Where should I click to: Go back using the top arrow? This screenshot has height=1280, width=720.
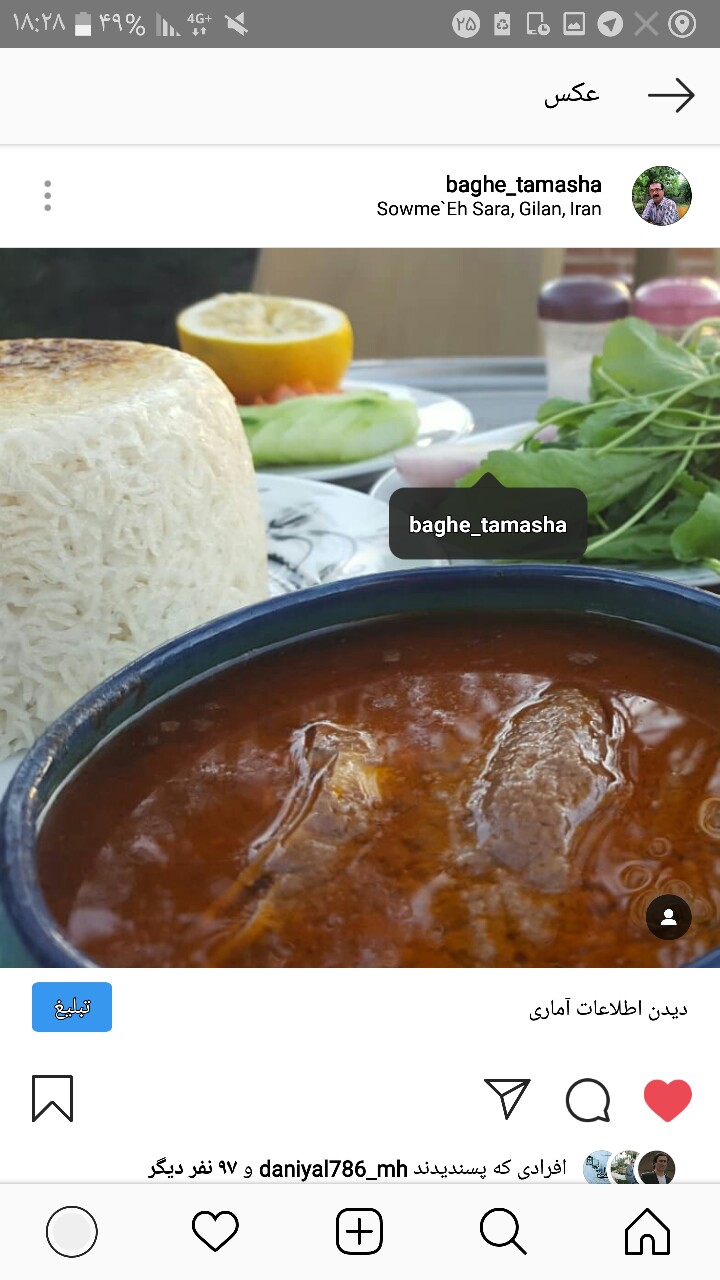[671, 95]
